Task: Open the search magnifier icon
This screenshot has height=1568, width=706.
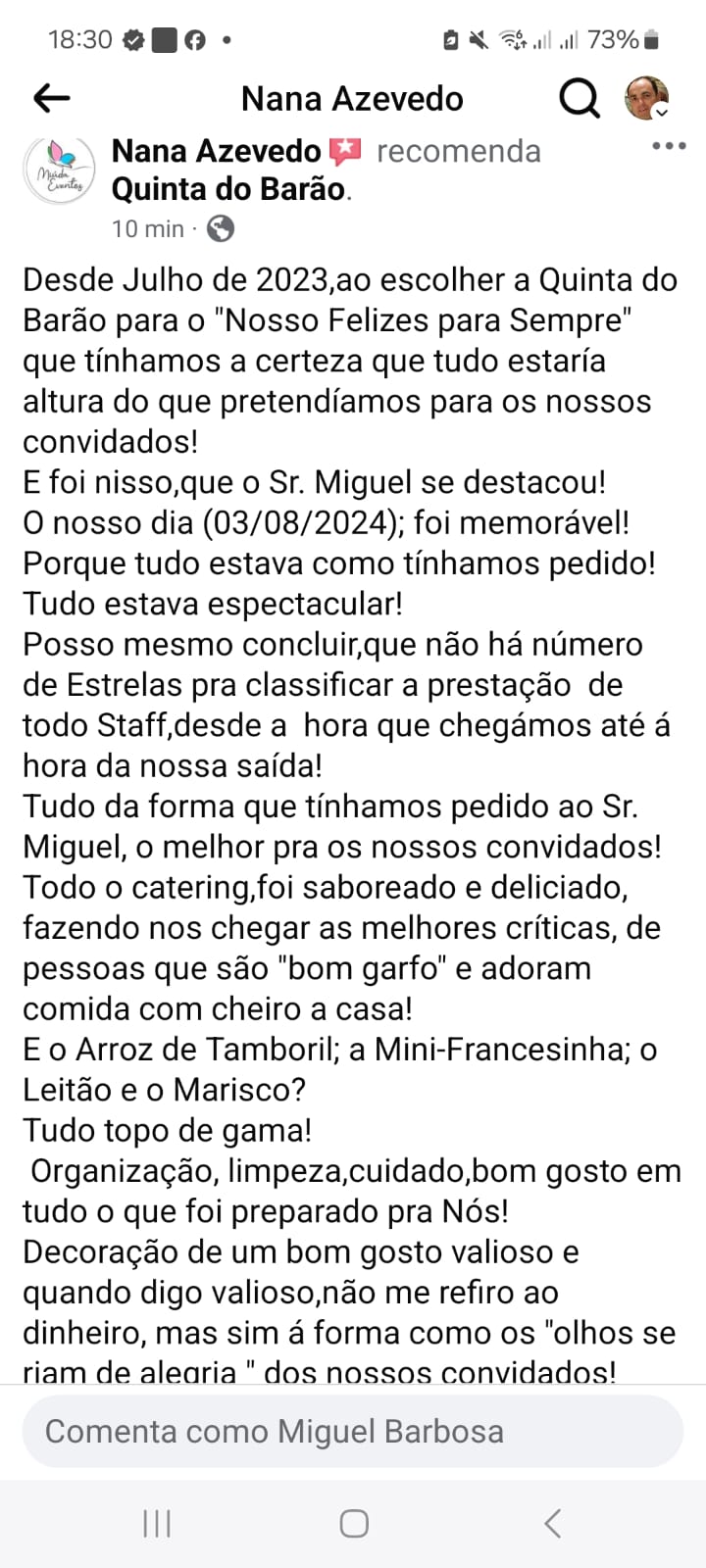Action: [x=579, y=98]
